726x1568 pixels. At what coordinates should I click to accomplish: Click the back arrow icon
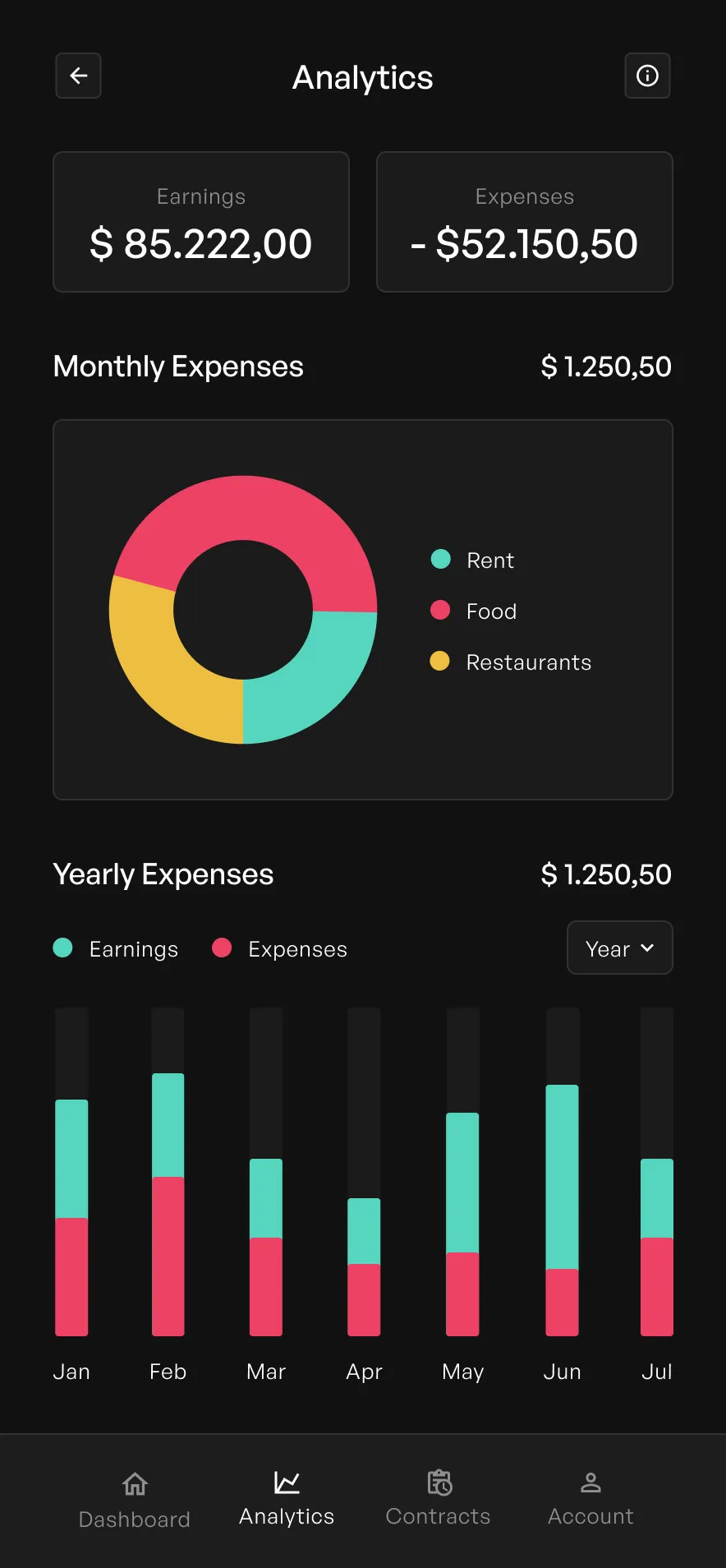[78, 76]
